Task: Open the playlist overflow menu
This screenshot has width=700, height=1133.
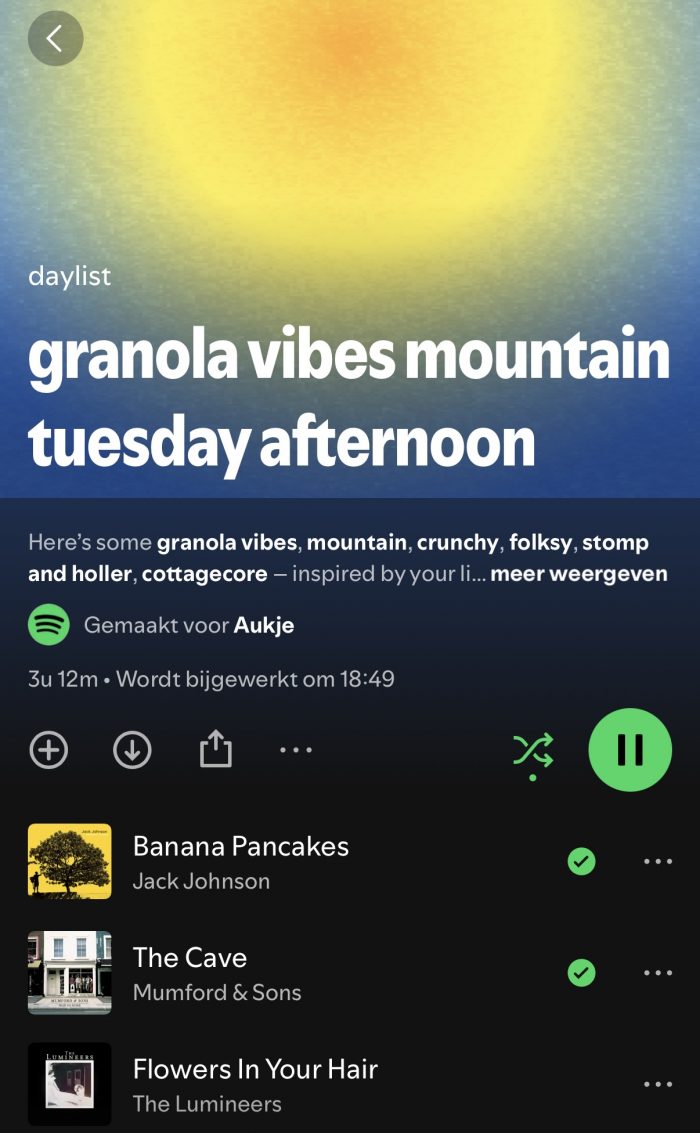Action: coord(296,750)
